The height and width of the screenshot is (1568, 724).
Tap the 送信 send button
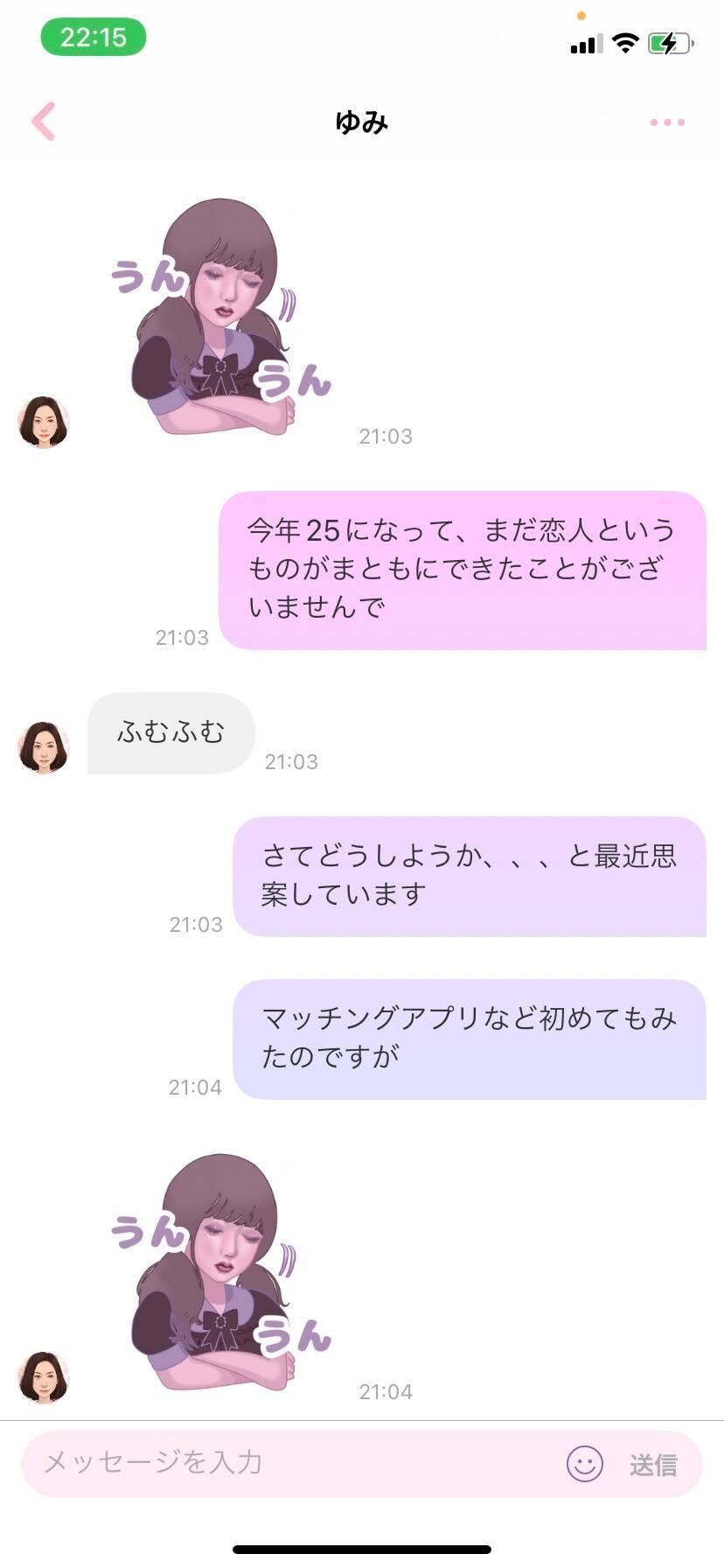[x=653, y=1464]
